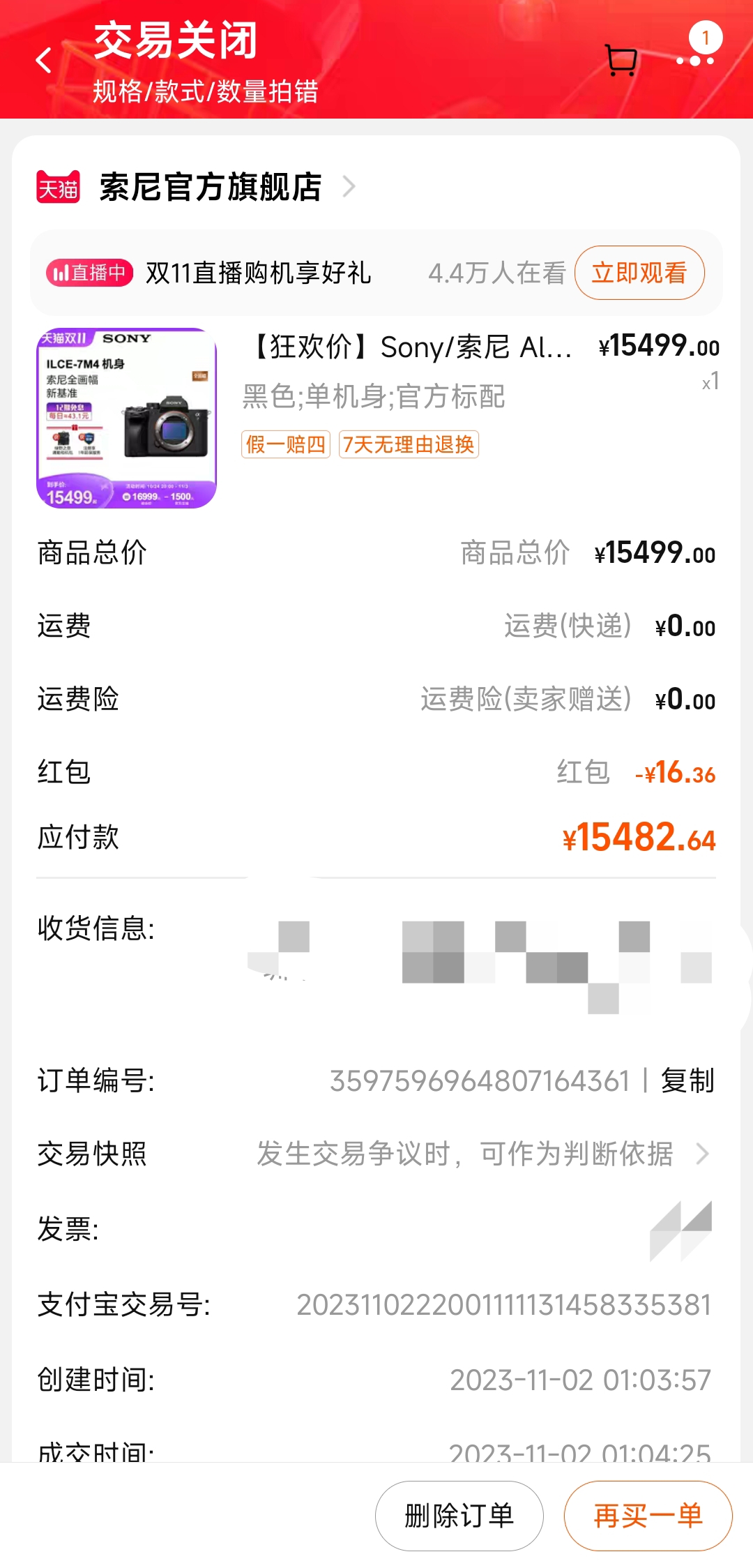The image size is (753, 1568).
Task: Open the shopping cart
Action: pyautogui.click(x=620, y=61)
